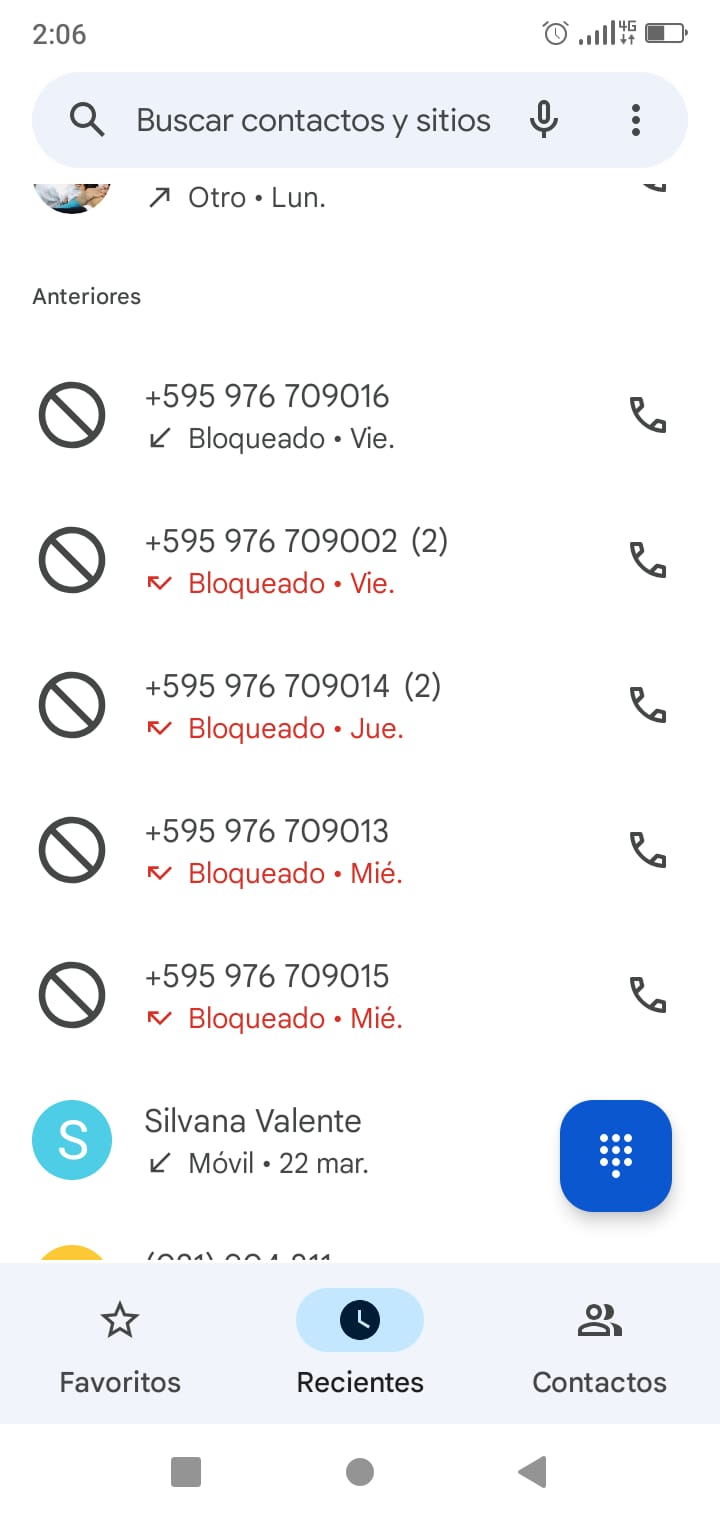This screenshot has height=1520, width=720.
Task: Go home with the circle navigation button
Action: (x=360, y=1472)
